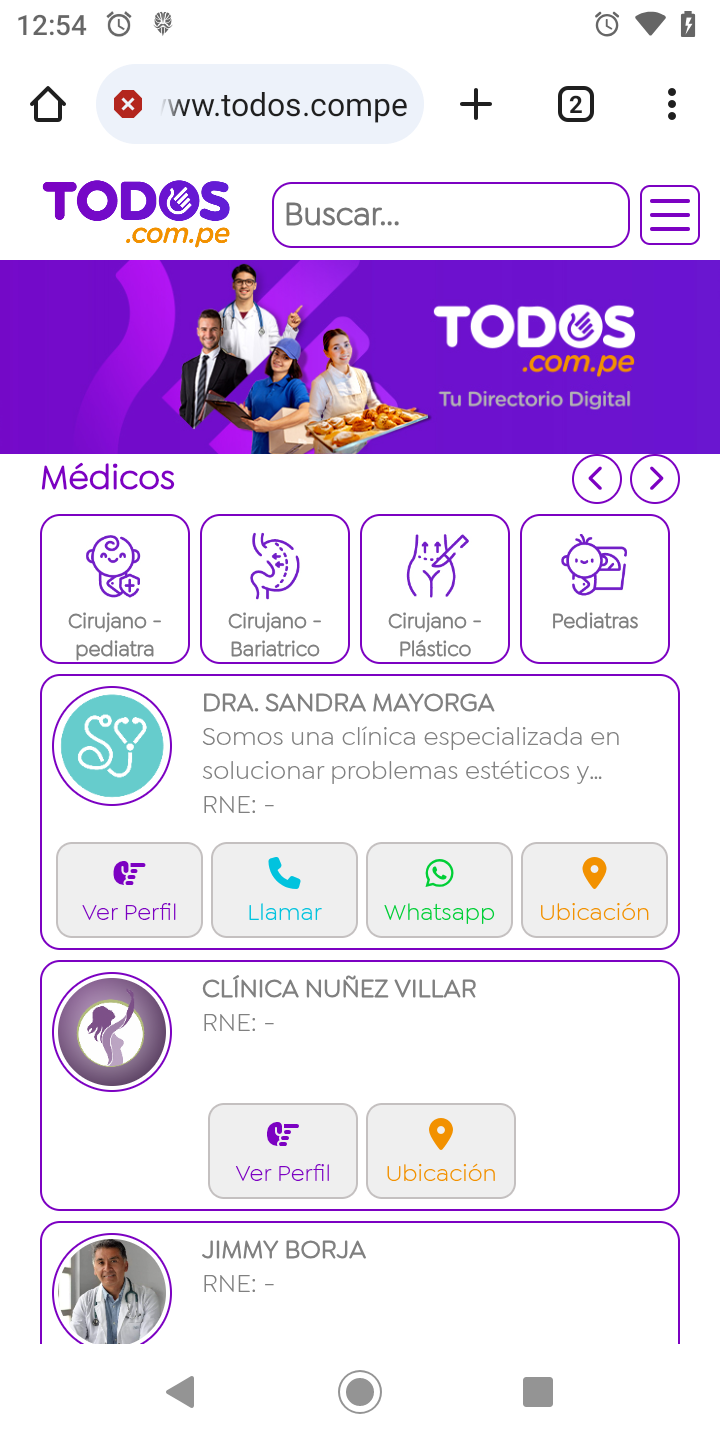Go to the browser home page
The width and height of the screenshot is (720, 1440).
click(x=47, y=104)
